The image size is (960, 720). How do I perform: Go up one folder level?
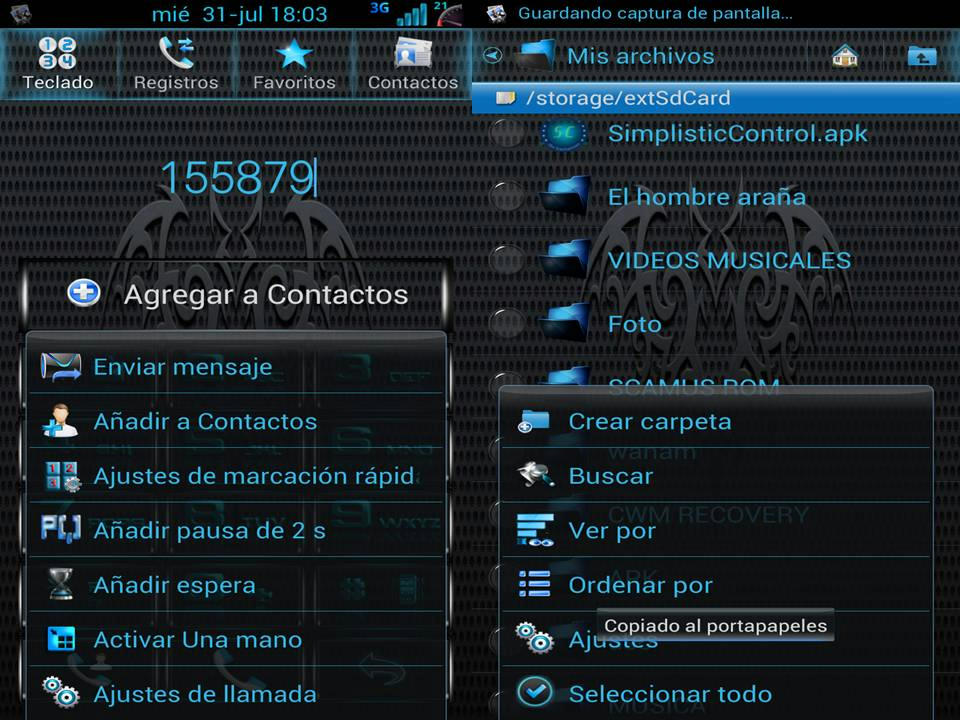(921, 56)
